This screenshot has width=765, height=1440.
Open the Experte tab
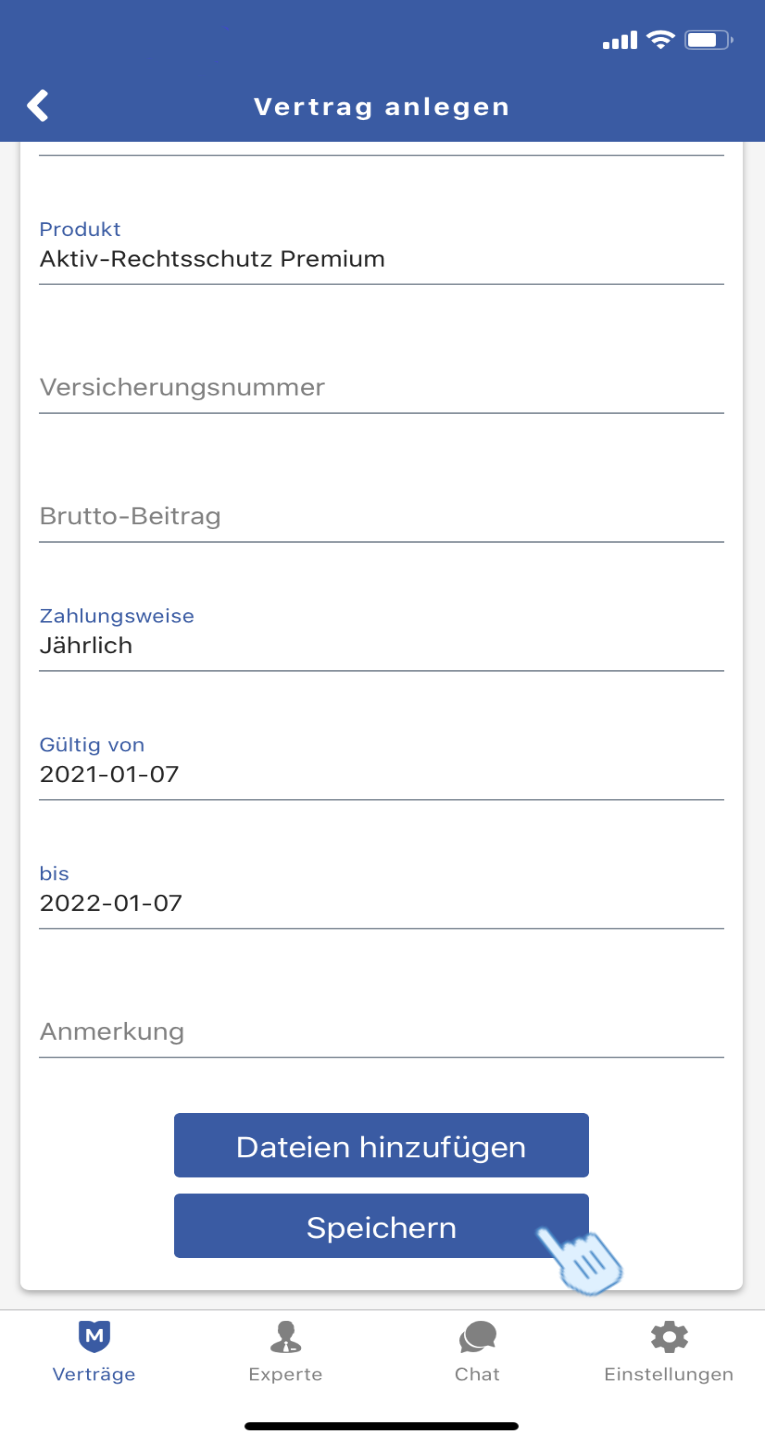286,1352
